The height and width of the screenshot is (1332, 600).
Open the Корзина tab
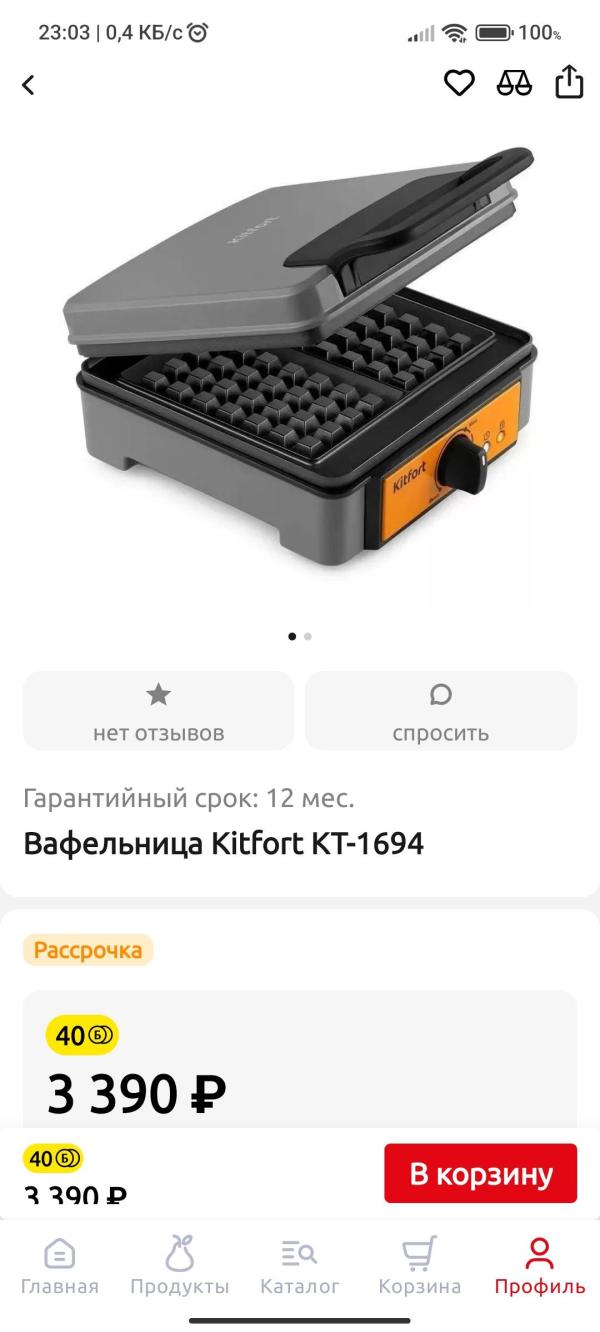tap(420, 1264)
